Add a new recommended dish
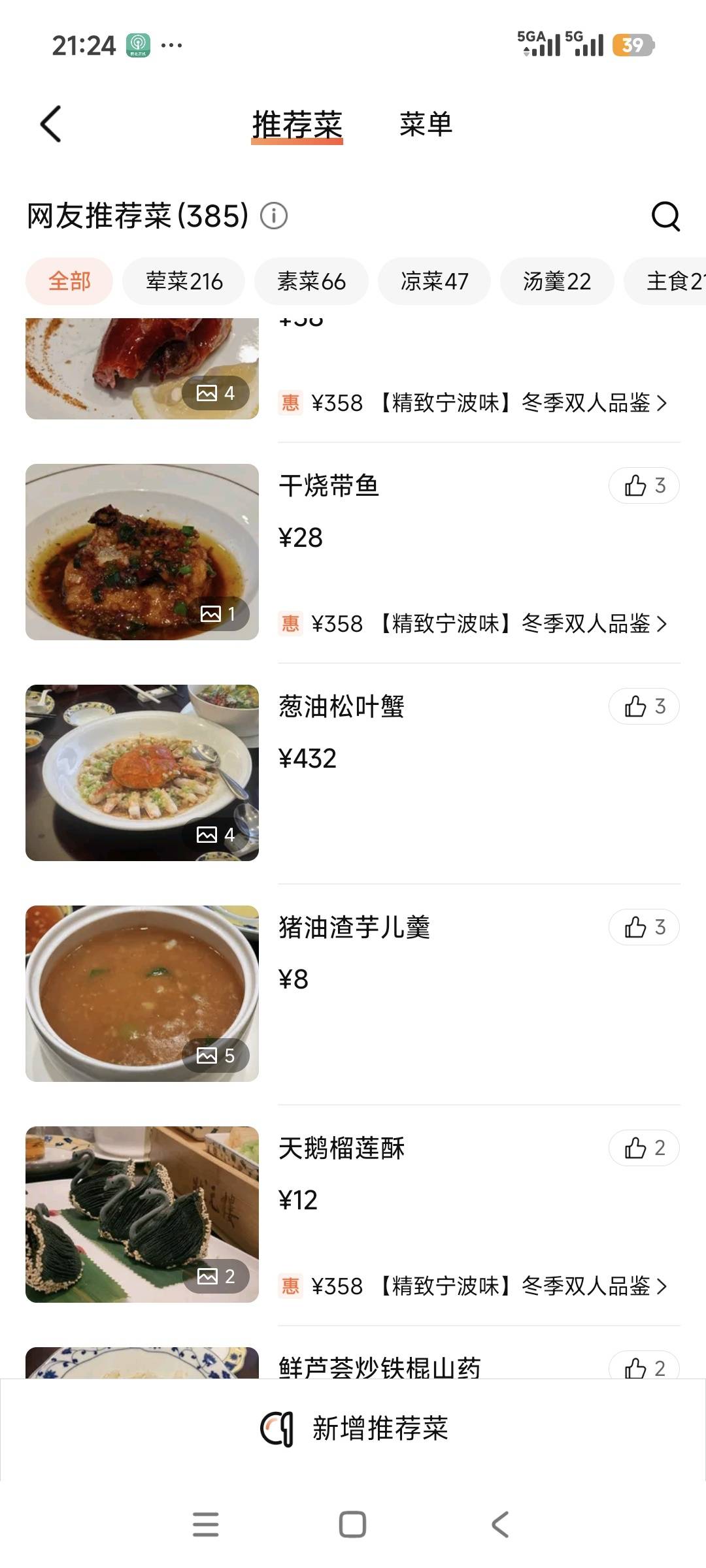 354,1428
